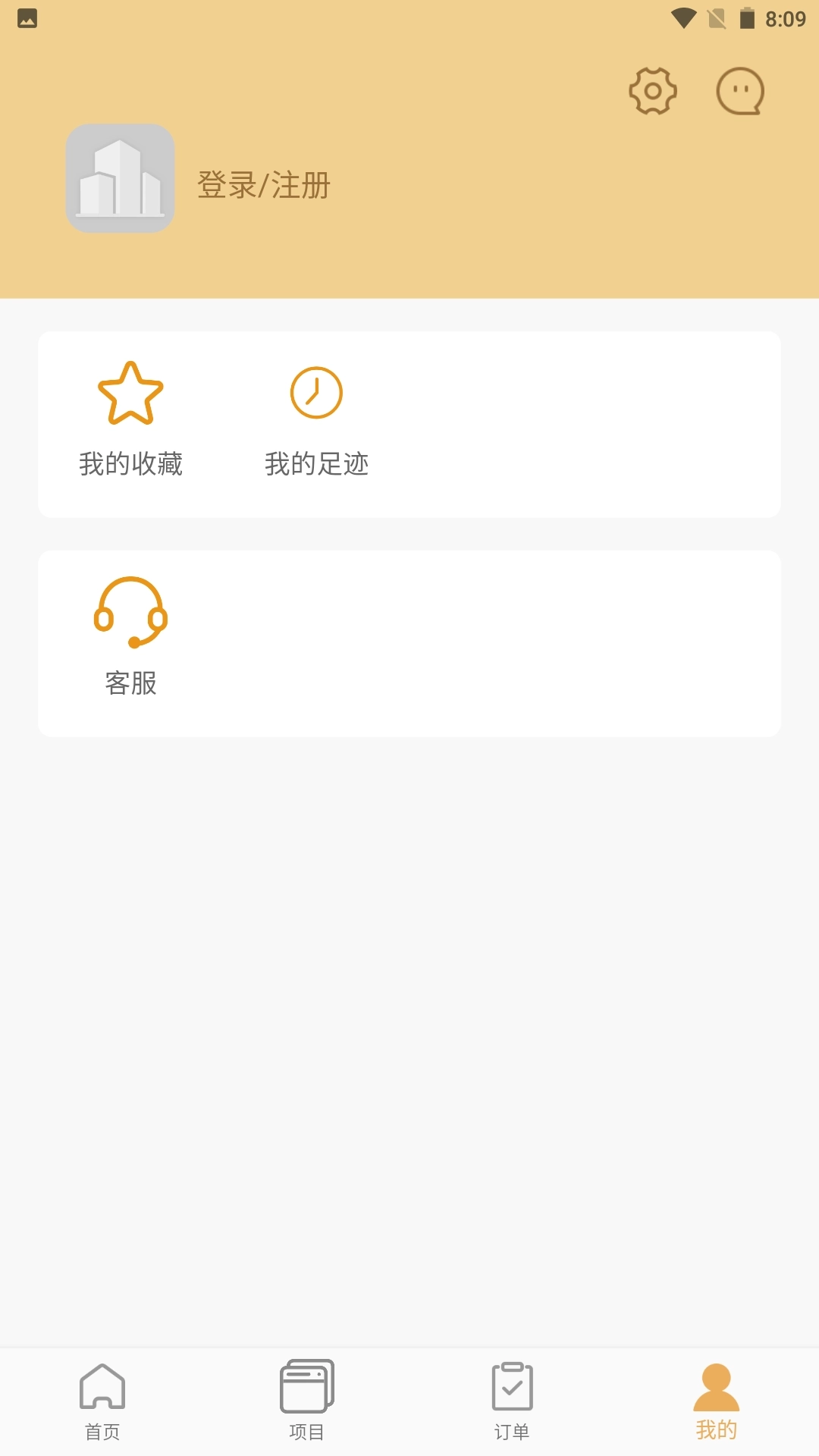The image size is (819, 1456).
Task: Open the 客服 headset icon
Action: [x=130, y=614]
